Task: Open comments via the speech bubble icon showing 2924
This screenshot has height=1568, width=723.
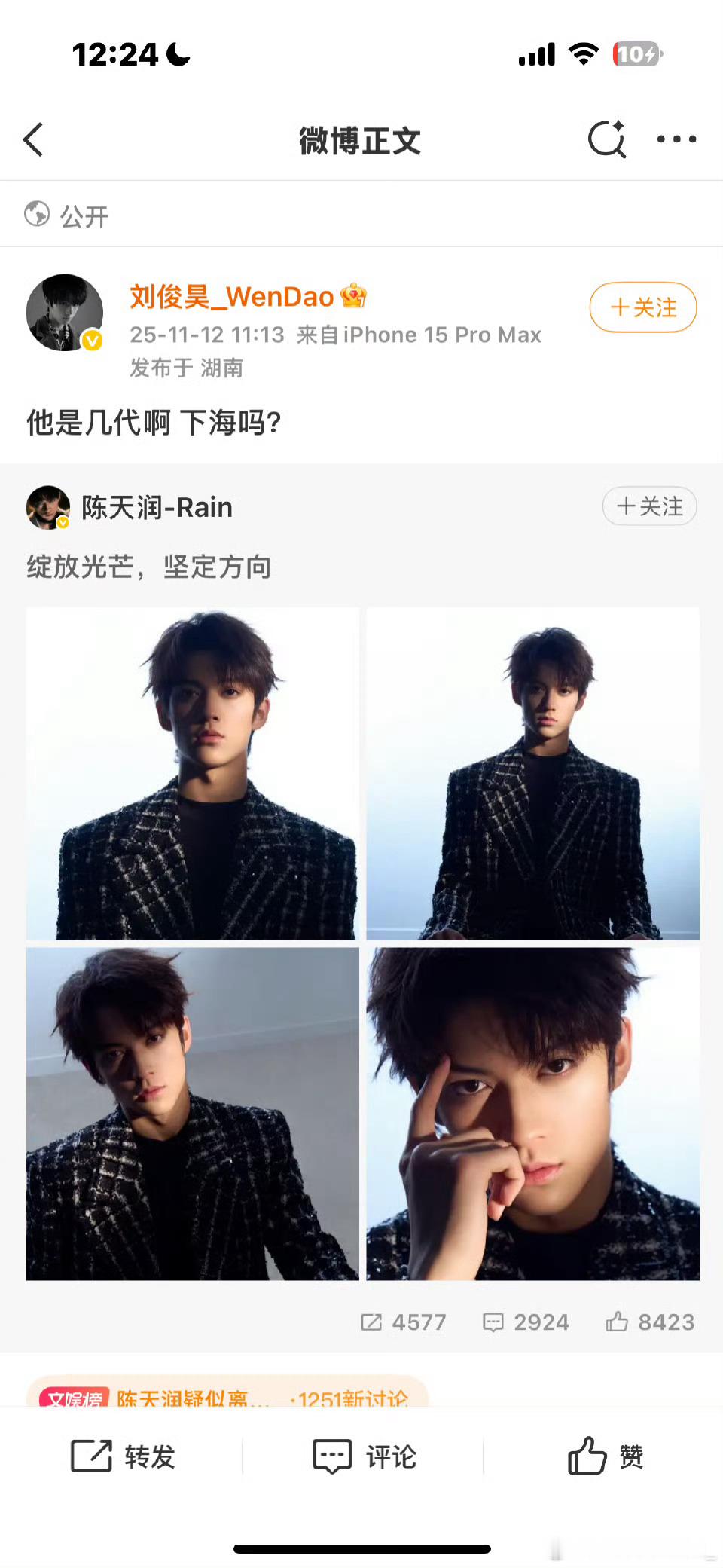Action: coord(495,1322)
